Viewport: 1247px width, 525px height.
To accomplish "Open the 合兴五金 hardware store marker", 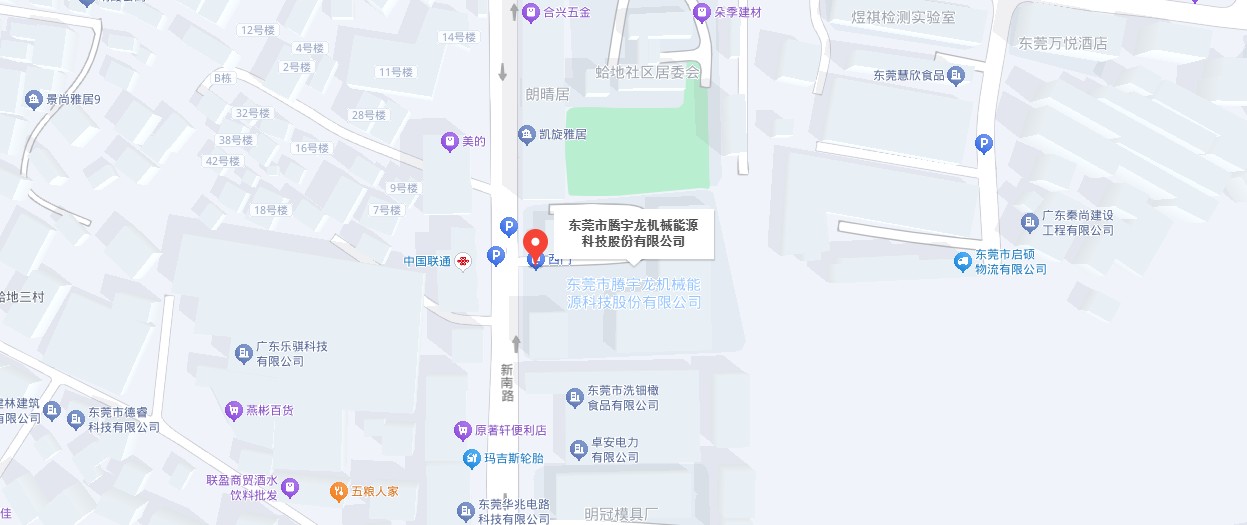I will 530,13.
